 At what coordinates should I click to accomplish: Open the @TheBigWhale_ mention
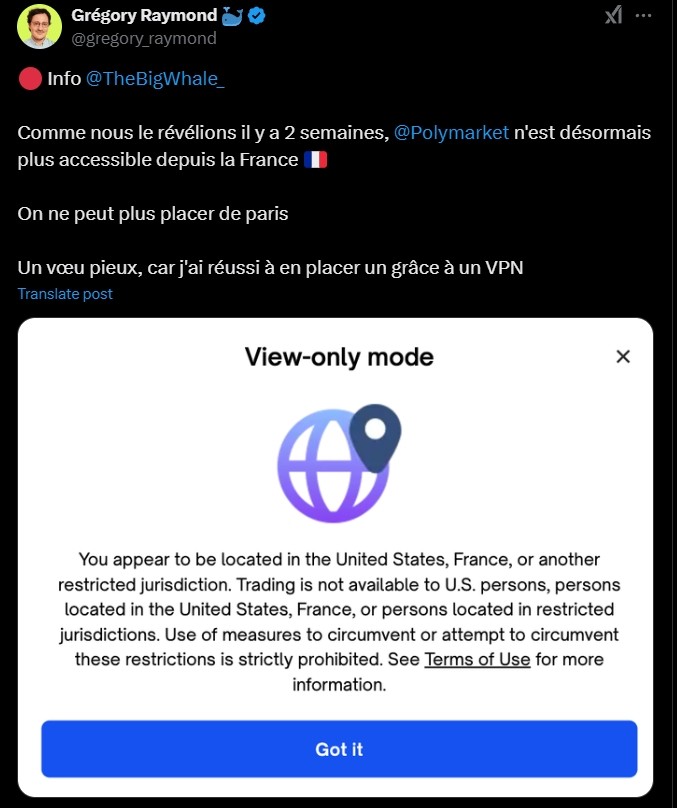coord(155,79)
